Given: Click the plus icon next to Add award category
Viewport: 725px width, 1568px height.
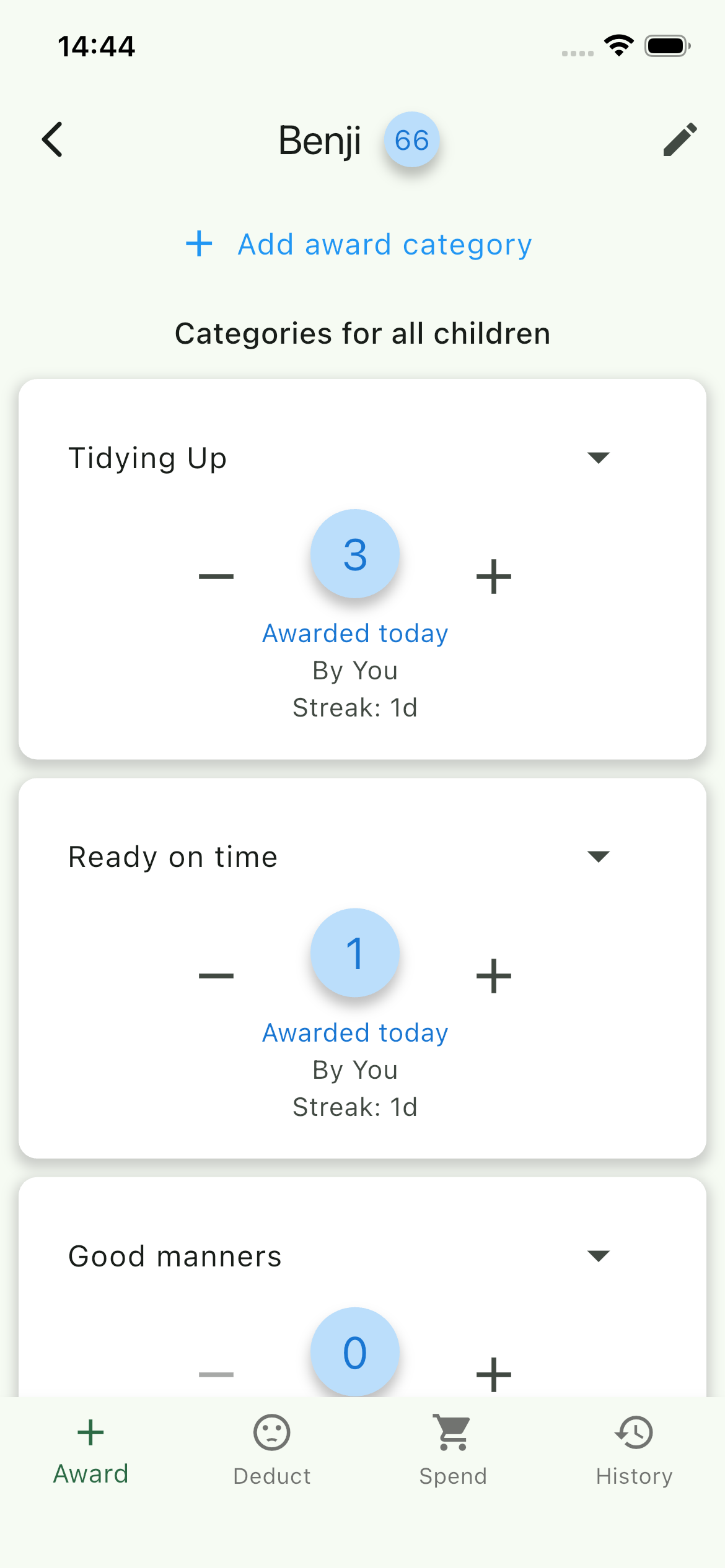Looking at the screenshot, I should pos(198,243).
